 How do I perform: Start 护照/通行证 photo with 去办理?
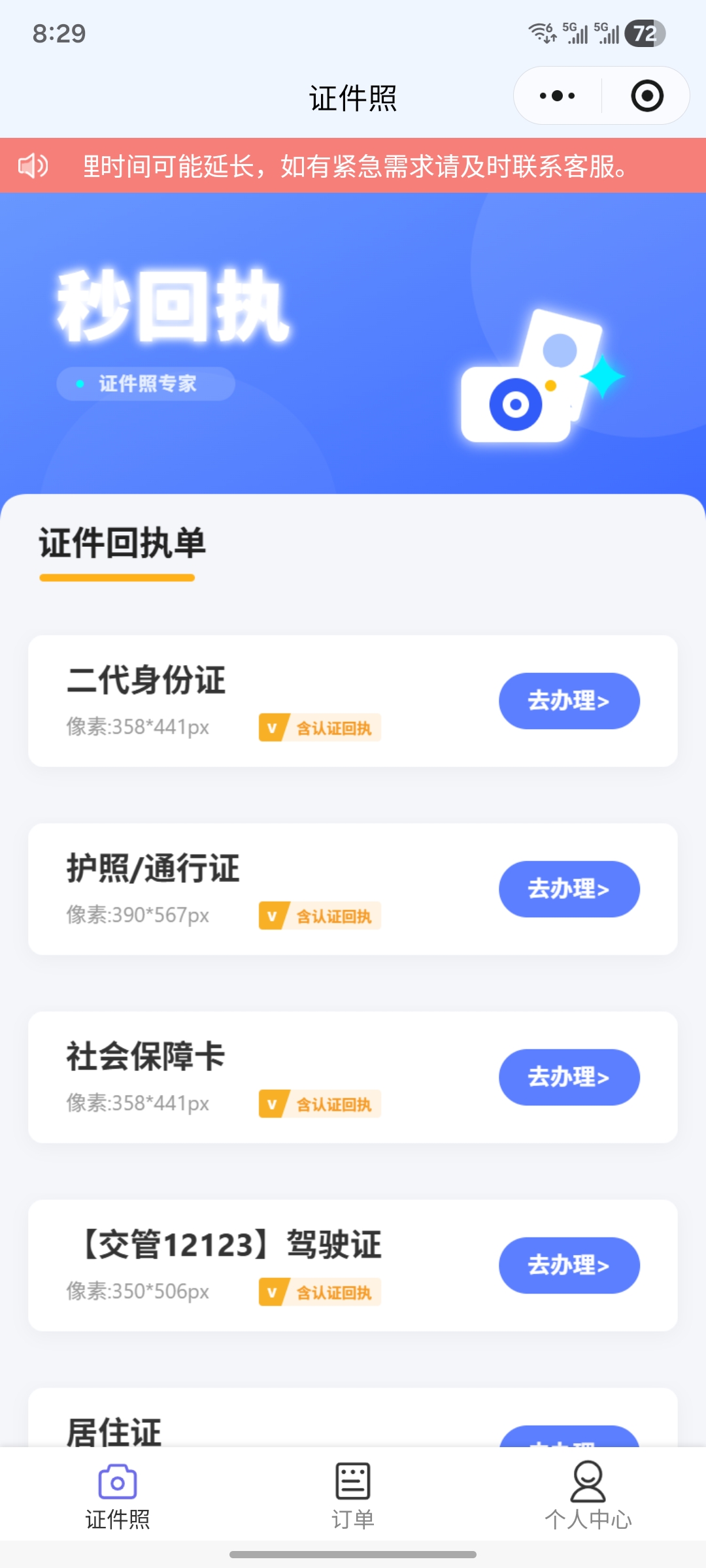point(569,889)
